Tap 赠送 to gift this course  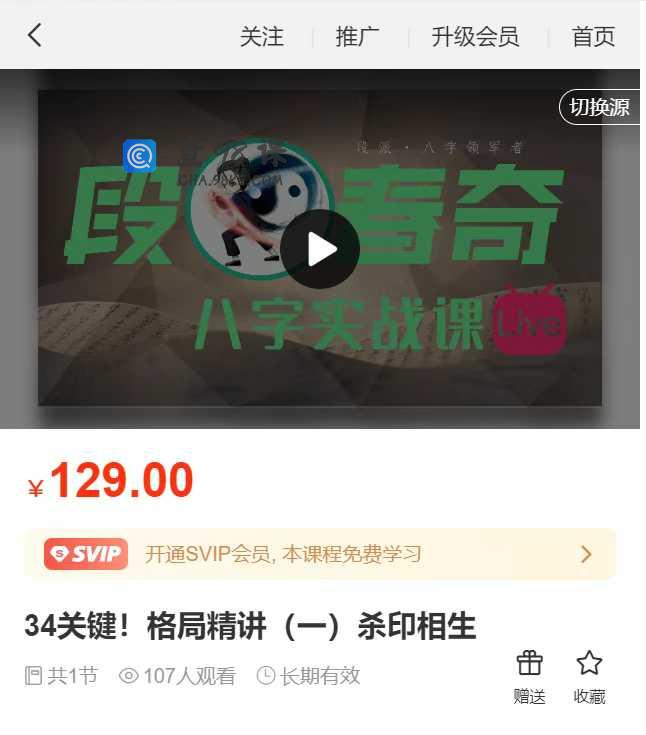(529, 677)
